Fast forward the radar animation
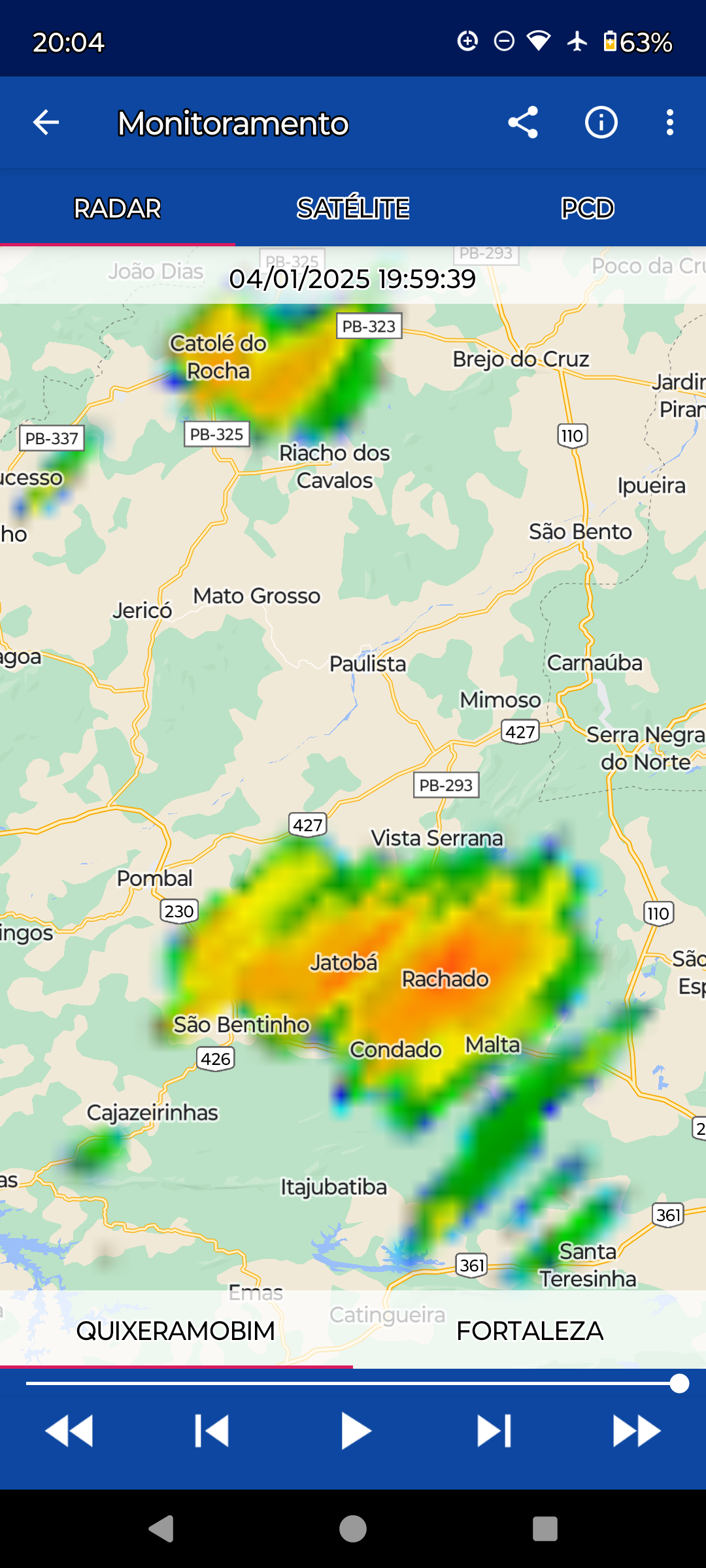 (637, 1431)
